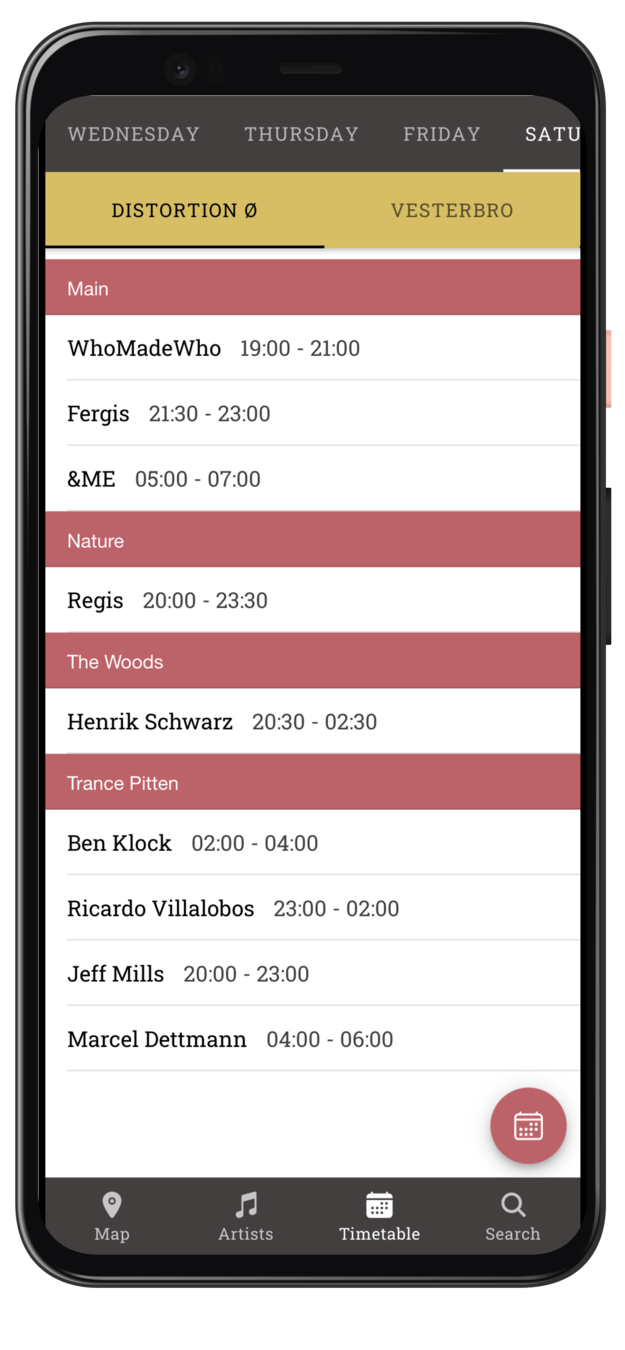Select the Distortion Ø venue tab
625x1350 pixels.
185,210
